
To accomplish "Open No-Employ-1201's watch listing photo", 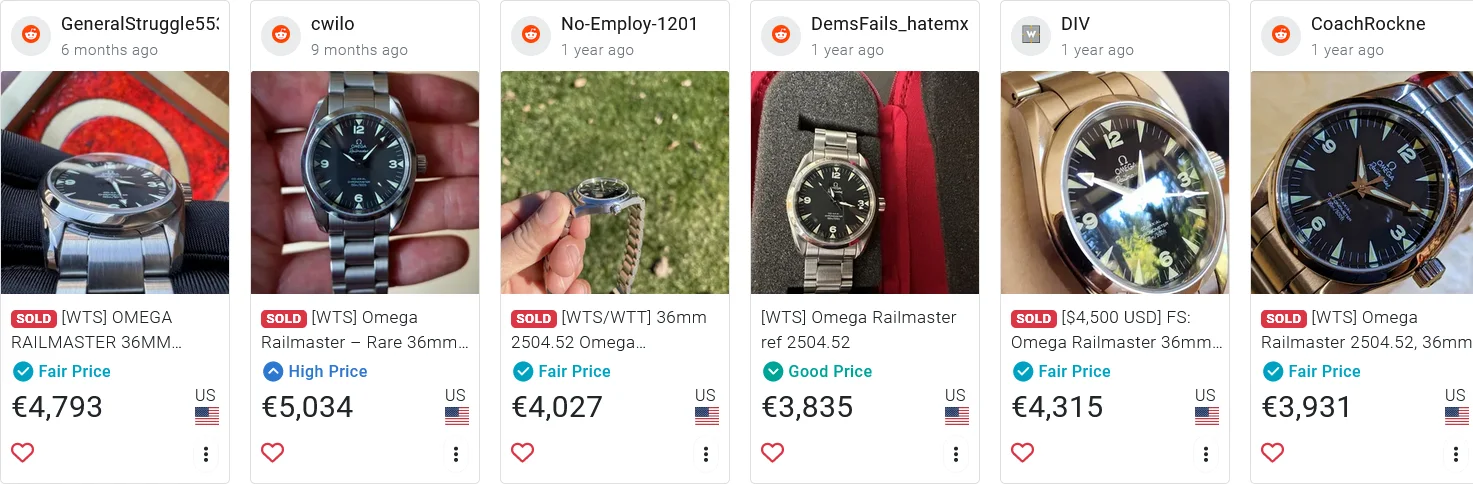I will pos(615,182).
